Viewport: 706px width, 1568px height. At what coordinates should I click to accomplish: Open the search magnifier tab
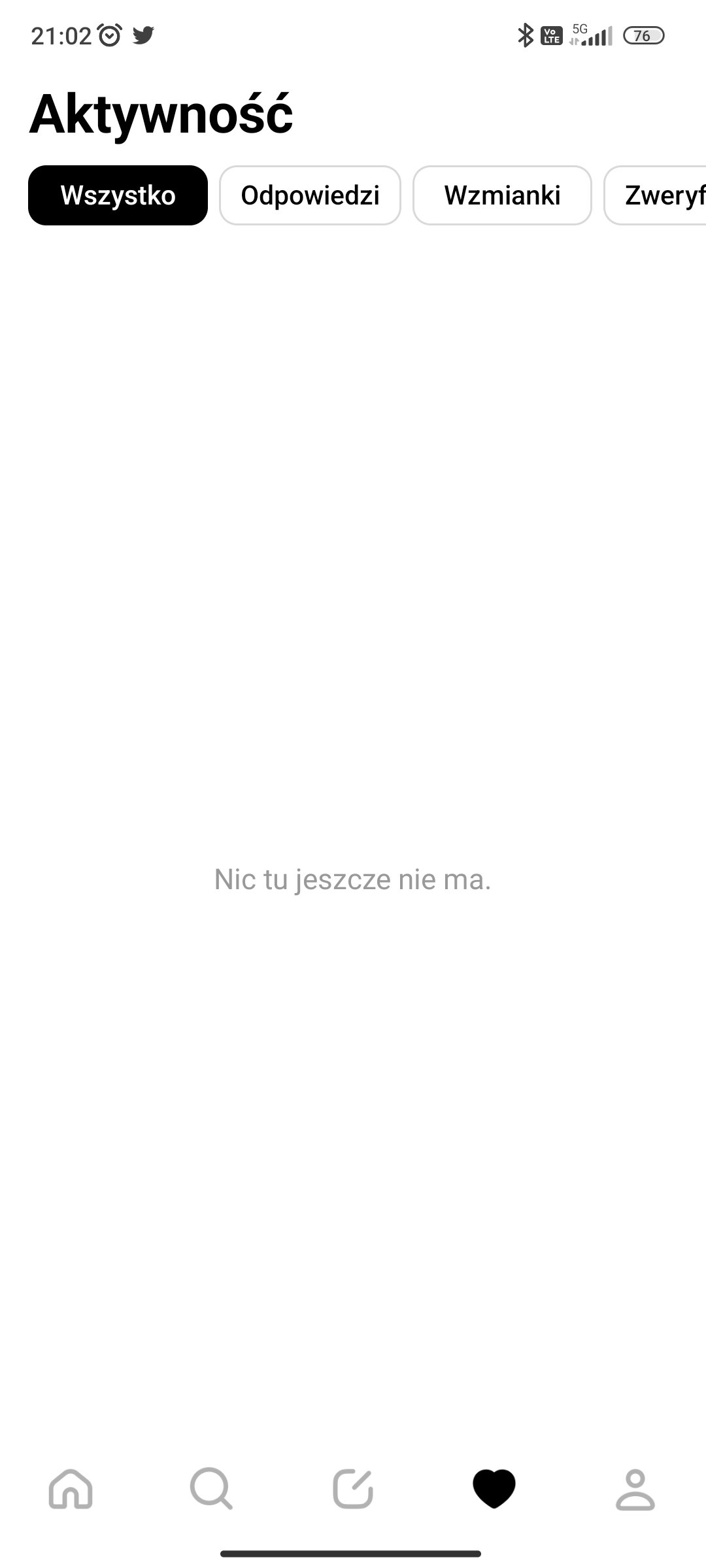pos(212,1489)
